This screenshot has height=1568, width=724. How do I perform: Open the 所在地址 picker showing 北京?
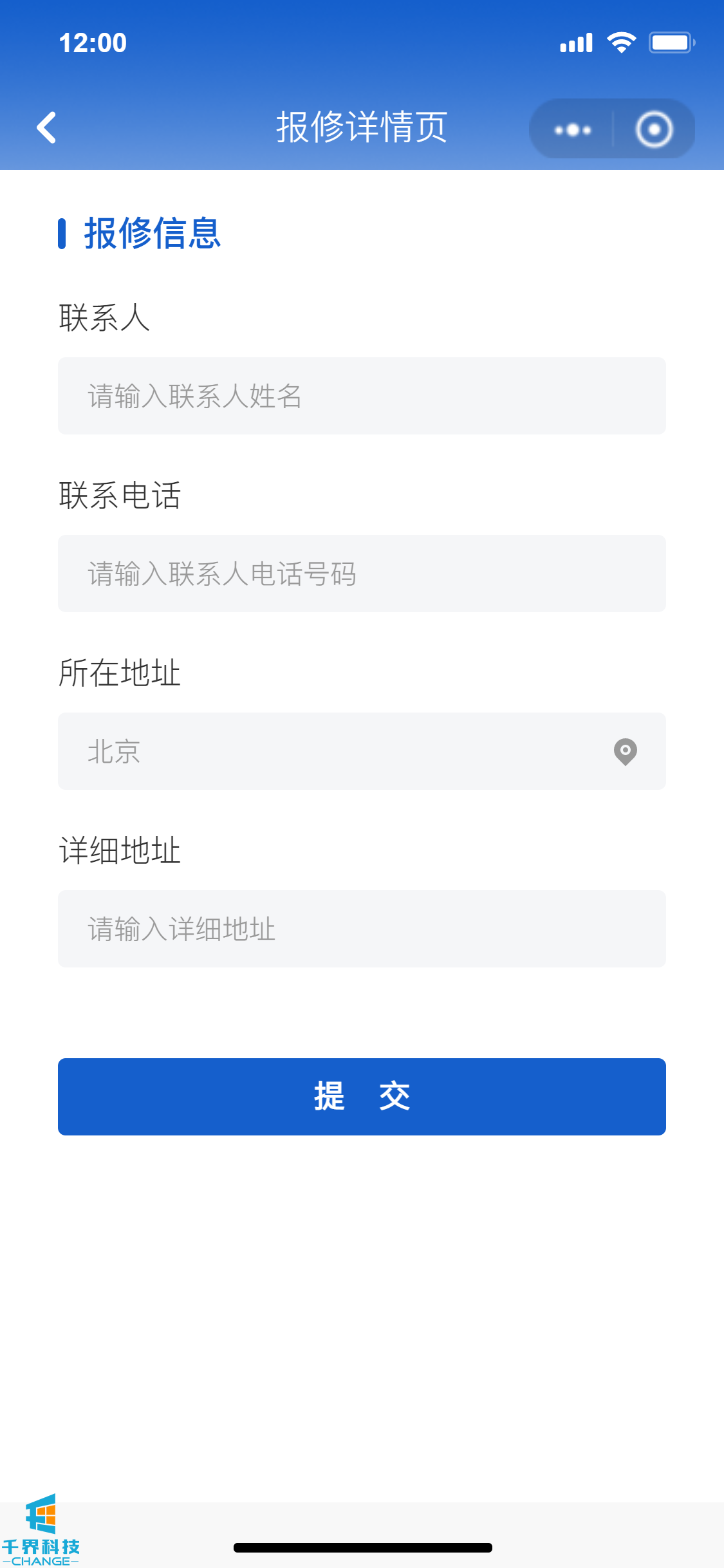pyautogui.click(x=335, y=751)
